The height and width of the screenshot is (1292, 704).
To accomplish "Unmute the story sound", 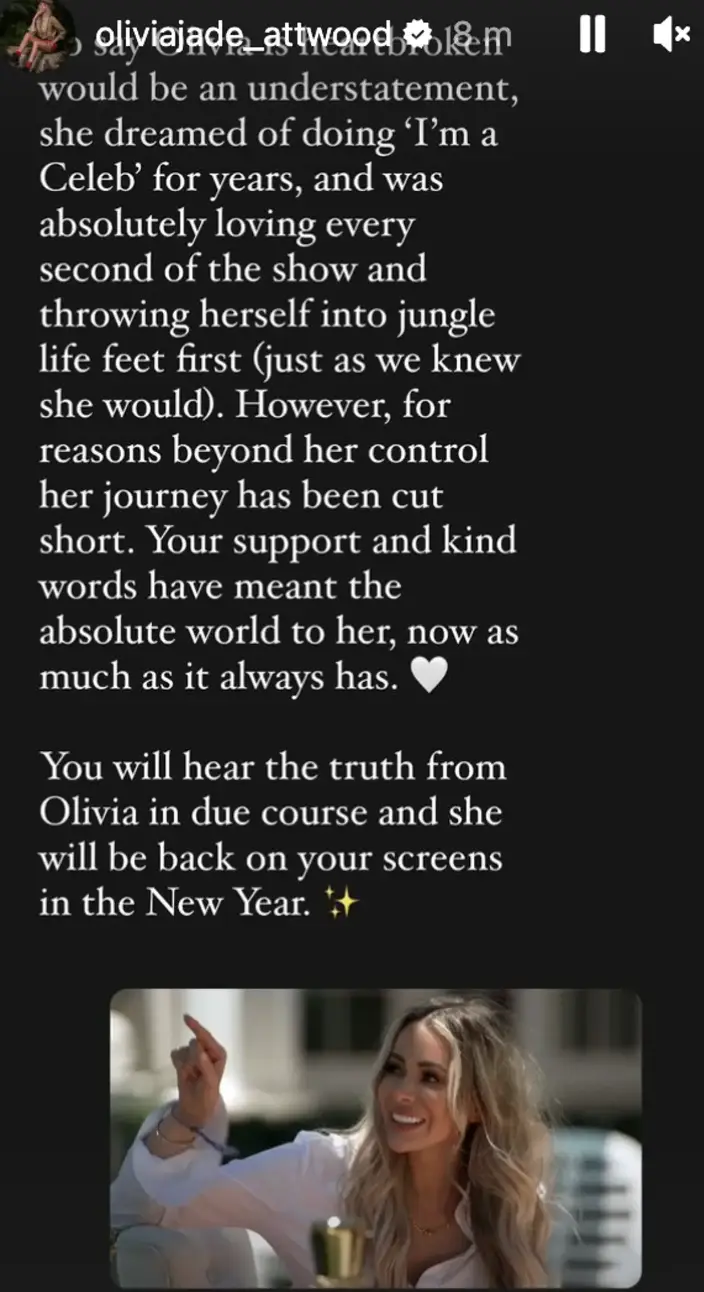I will coord(670,35).
